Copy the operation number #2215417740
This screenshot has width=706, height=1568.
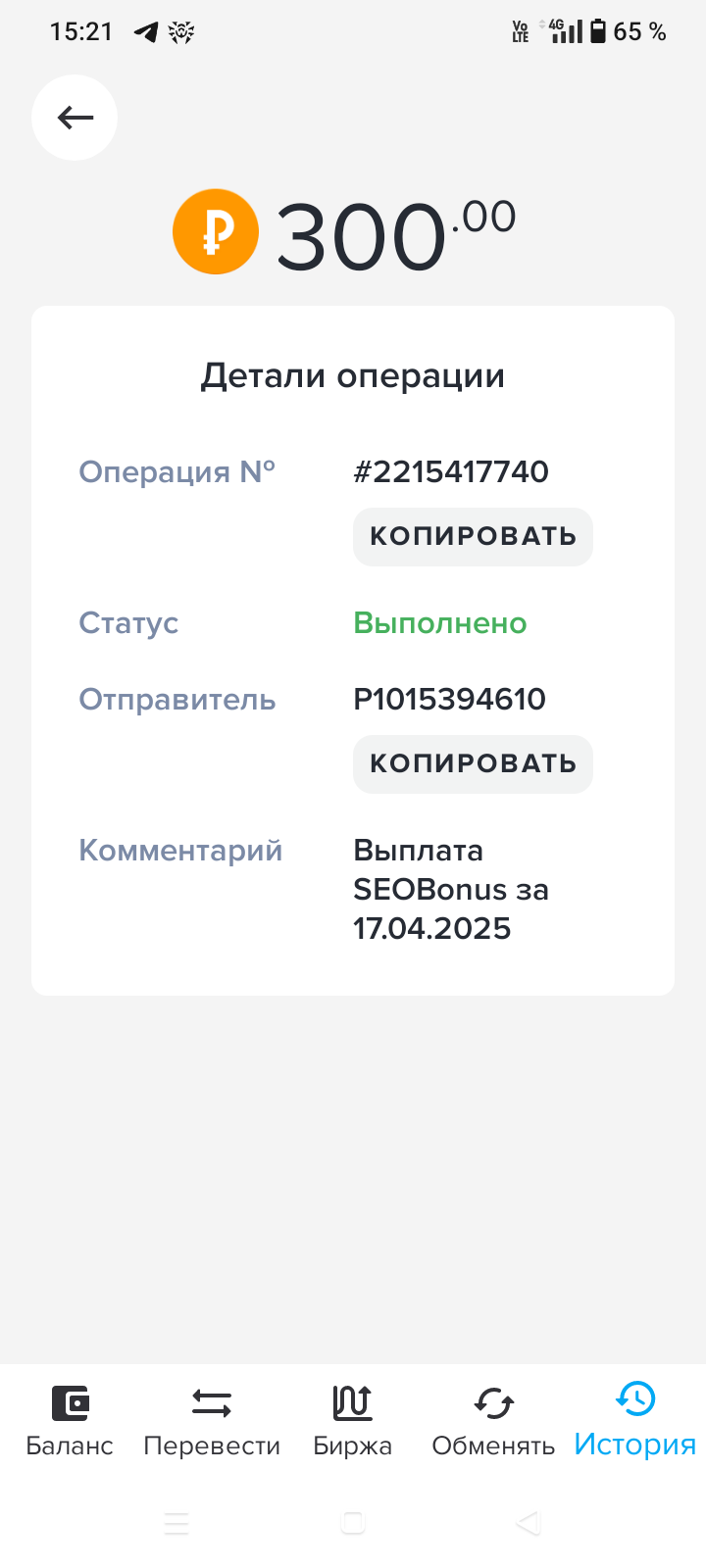(x=473, y=536)
